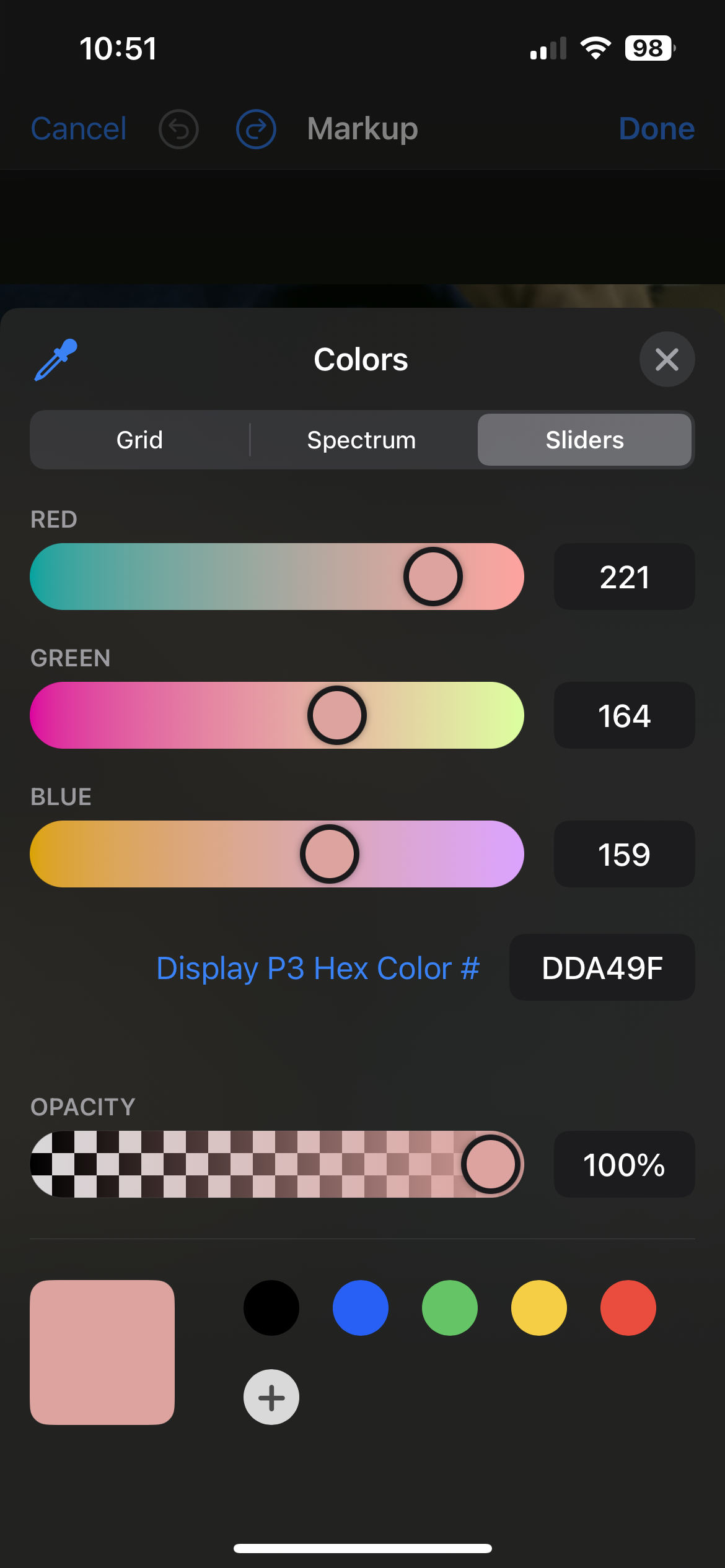The height and width of the screenshot is (1568, 725).
Task: Edit the hex color field DDA49F
Action: point(602,968)
